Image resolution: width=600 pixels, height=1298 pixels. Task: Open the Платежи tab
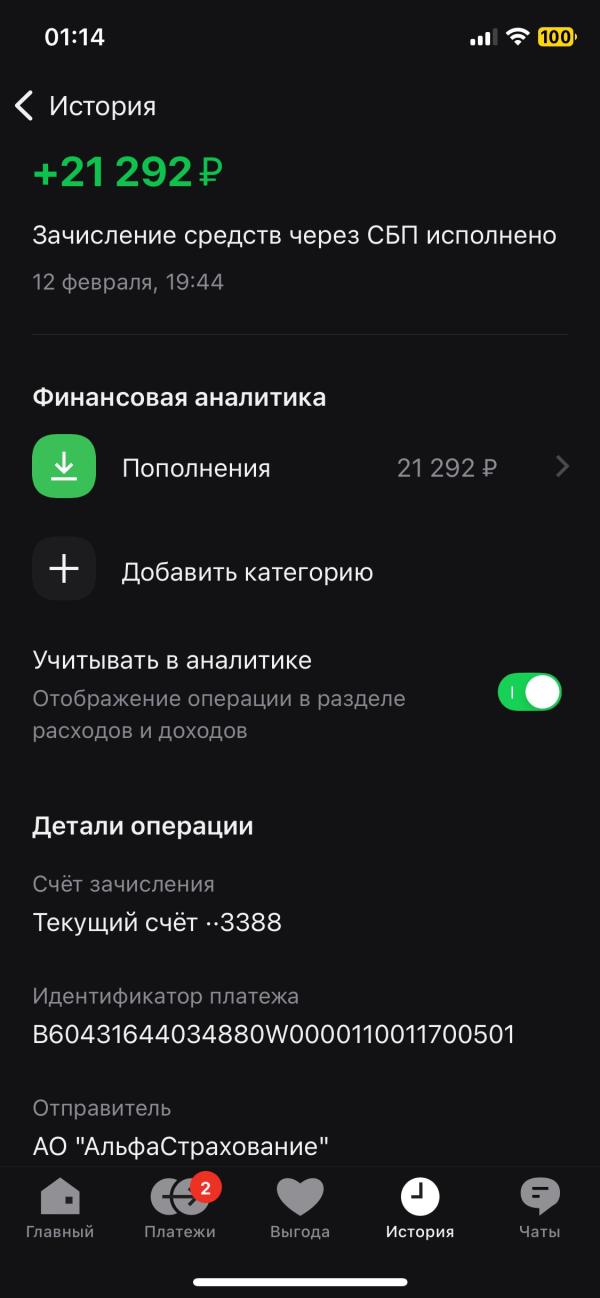pyautogui.click(x=180, y=1209)
